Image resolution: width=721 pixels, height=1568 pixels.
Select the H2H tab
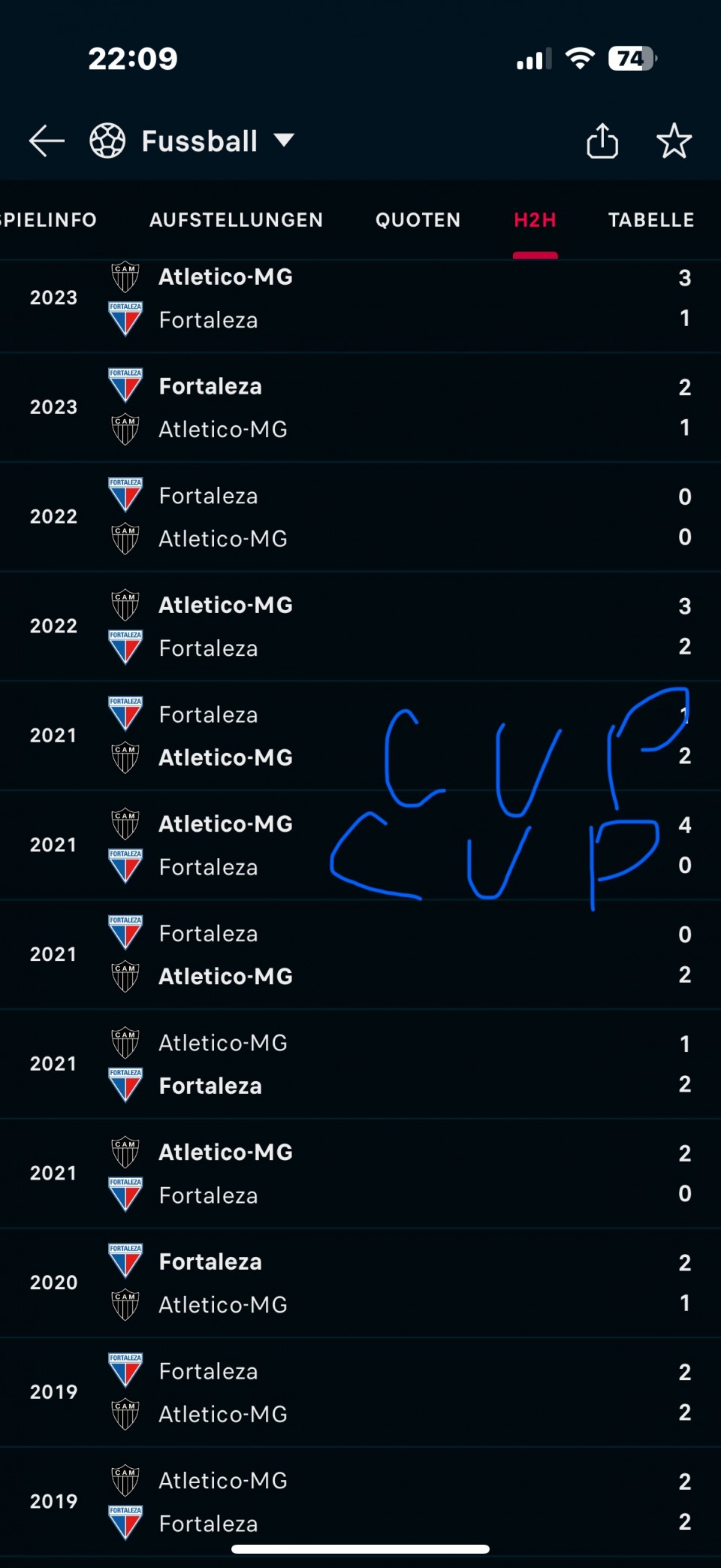535,220
